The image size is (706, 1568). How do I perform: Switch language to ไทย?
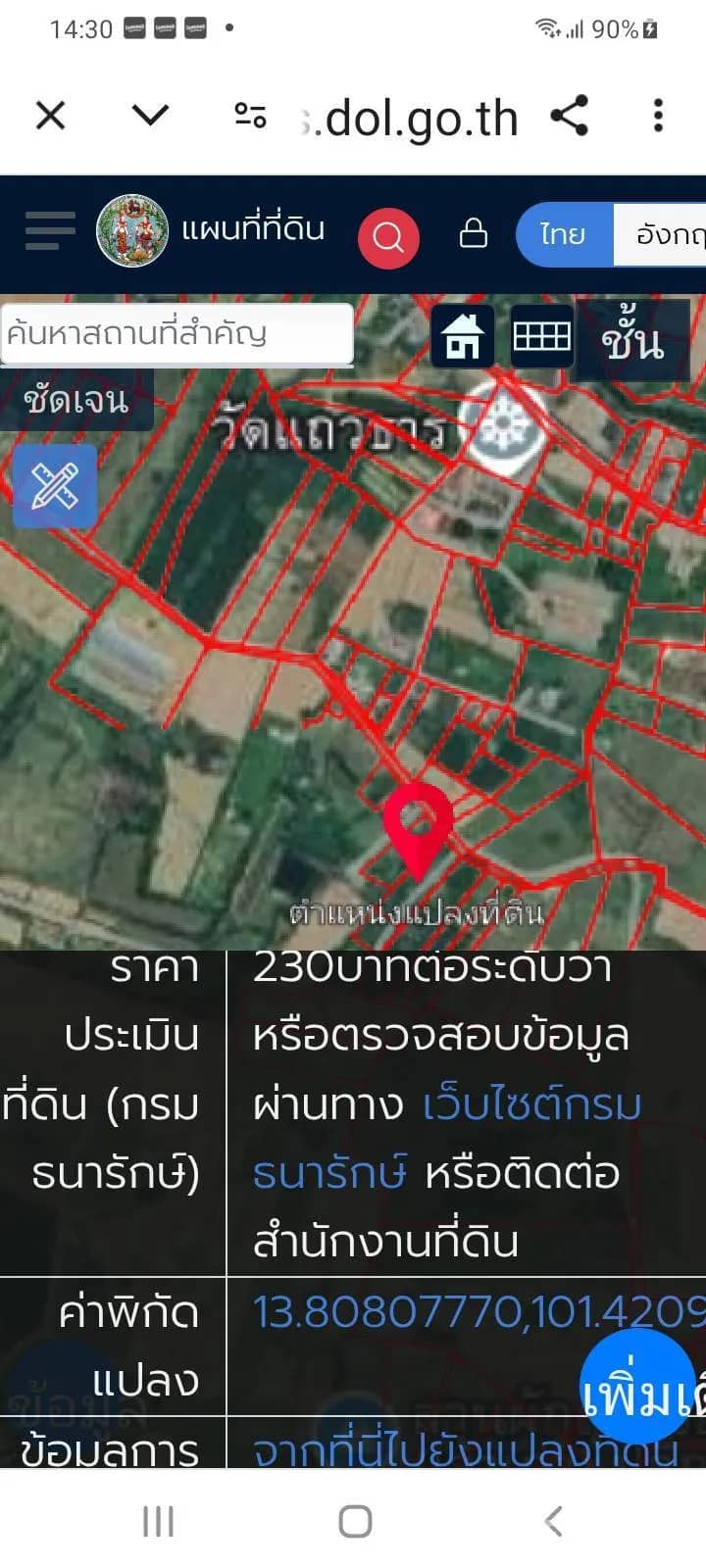pos(562,235)
